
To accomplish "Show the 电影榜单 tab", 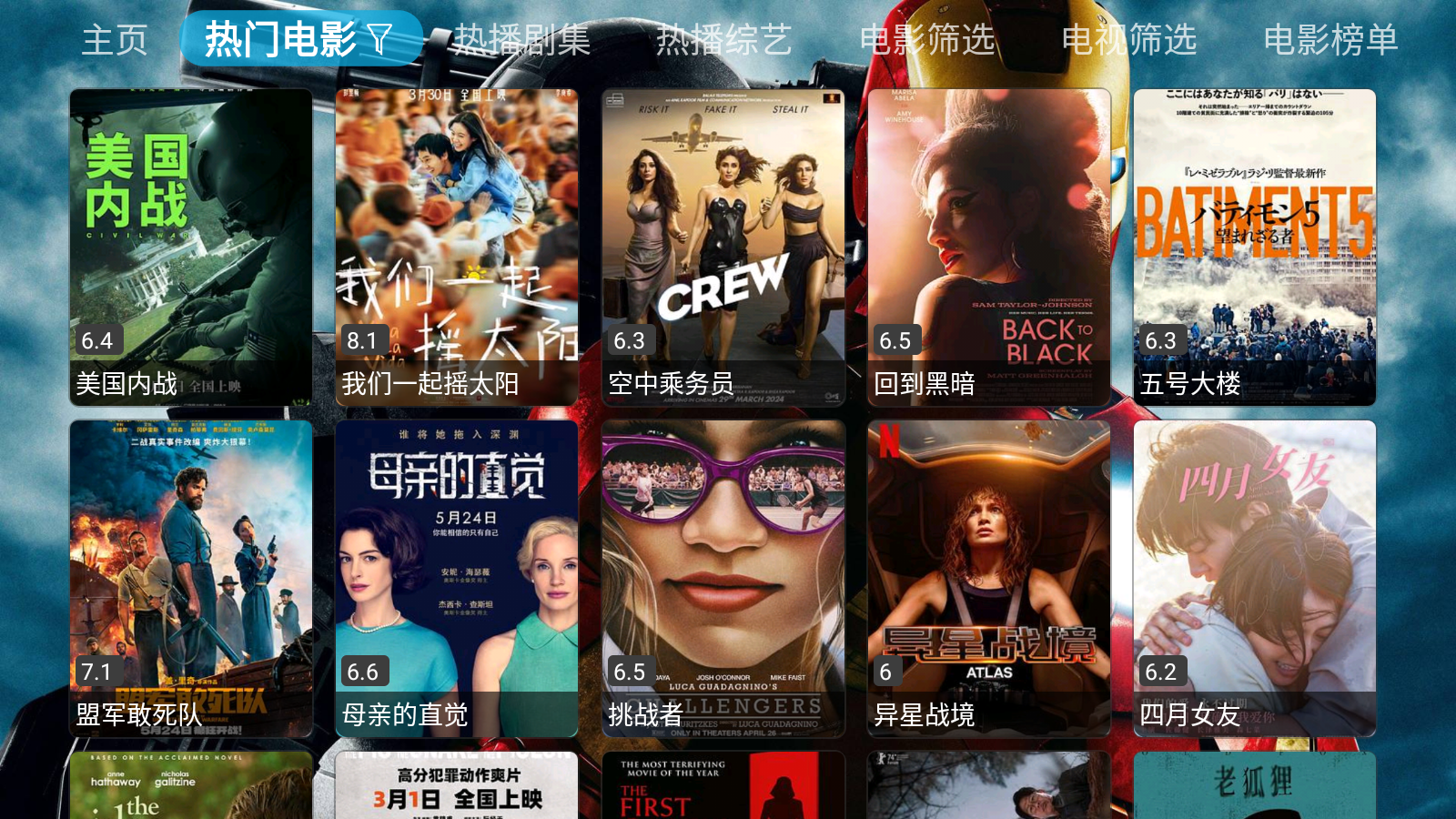I will click(1330, 40).
